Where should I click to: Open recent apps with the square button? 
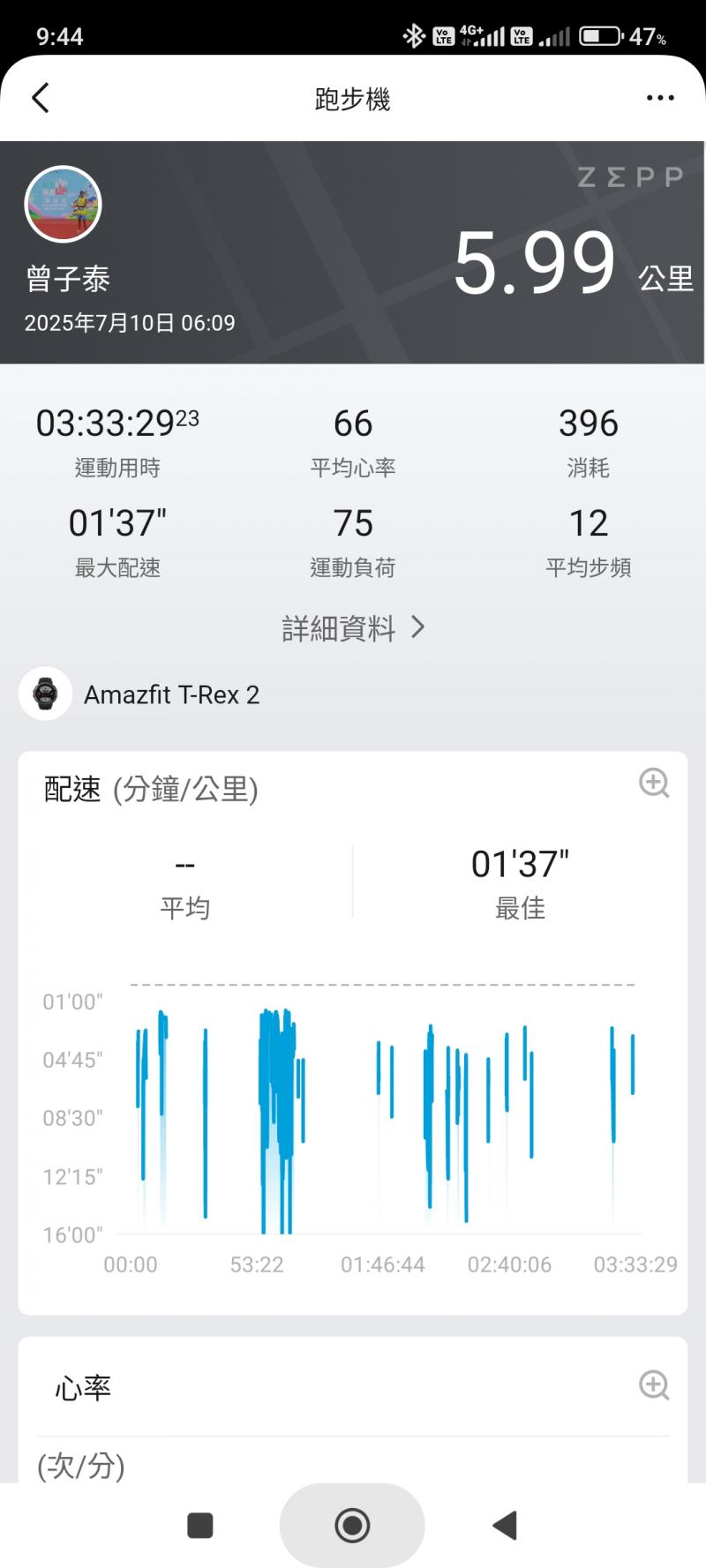tap(200, 1525)
